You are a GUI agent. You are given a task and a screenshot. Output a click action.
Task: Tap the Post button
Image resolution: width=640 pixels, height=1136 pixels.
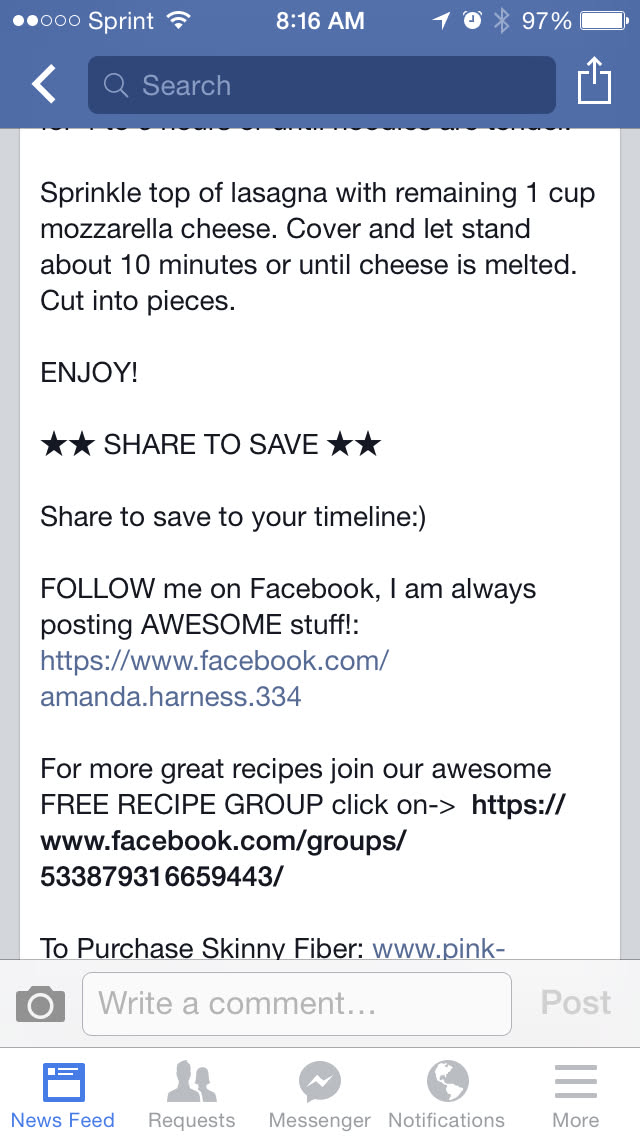575,1003
